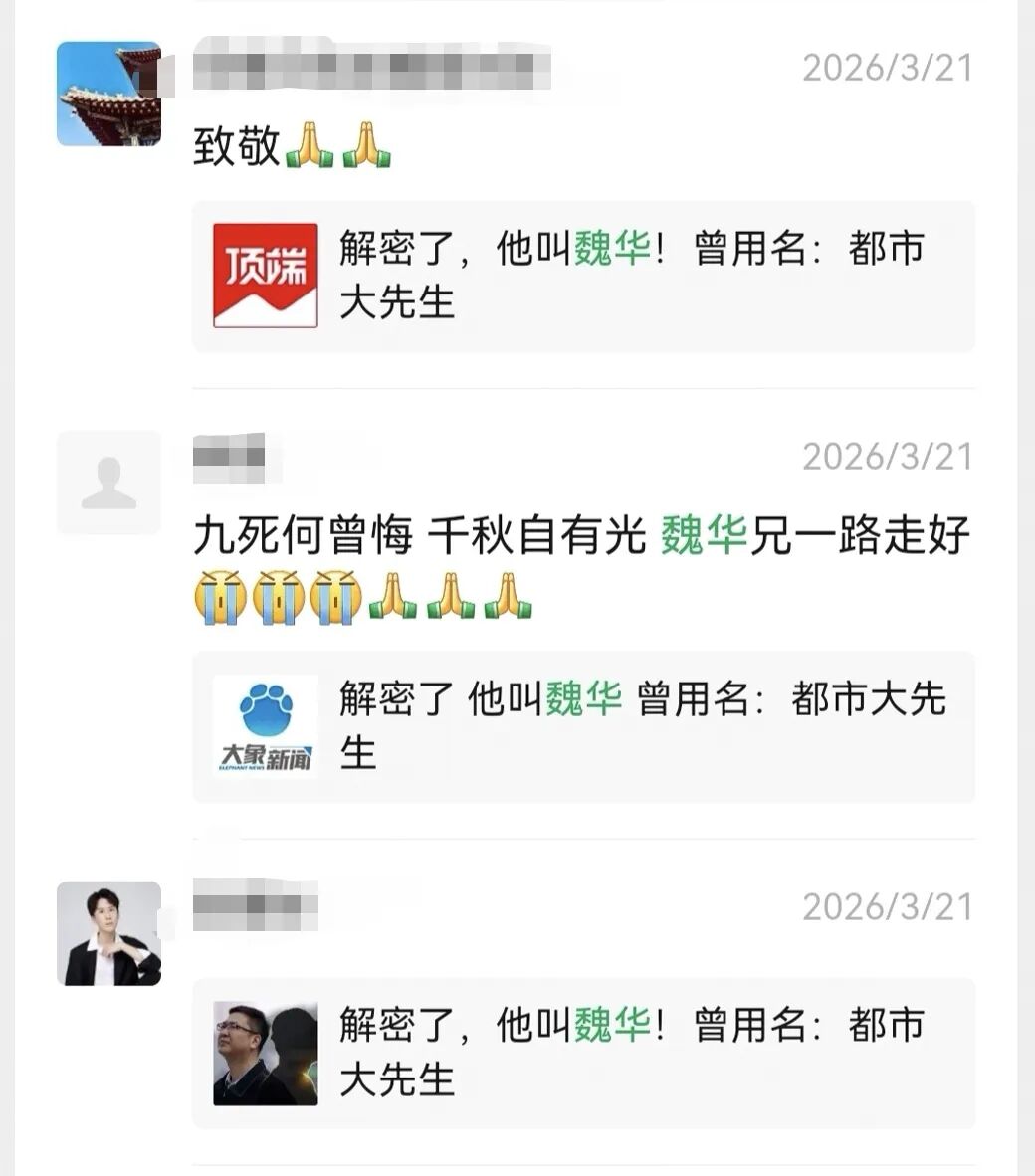The width and height of the screenshot is (1035, 1176).
Task: Click the middle 2026/3/21 timestamp
Action: (886, 457)
